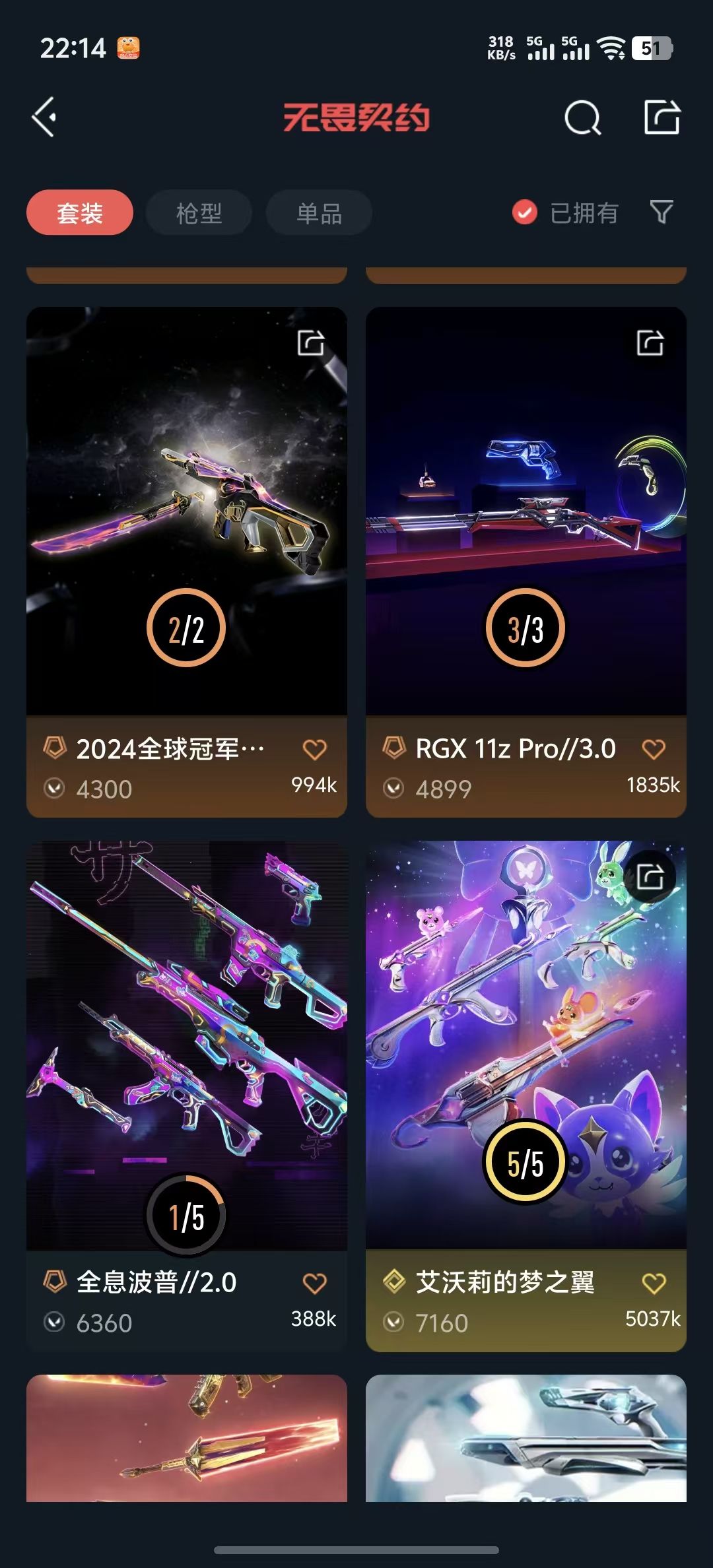The height and width of the screenshot is (1568, 713).
Task: Open the filter funnel beside 已拥有
Action: [x=662, y=212]
